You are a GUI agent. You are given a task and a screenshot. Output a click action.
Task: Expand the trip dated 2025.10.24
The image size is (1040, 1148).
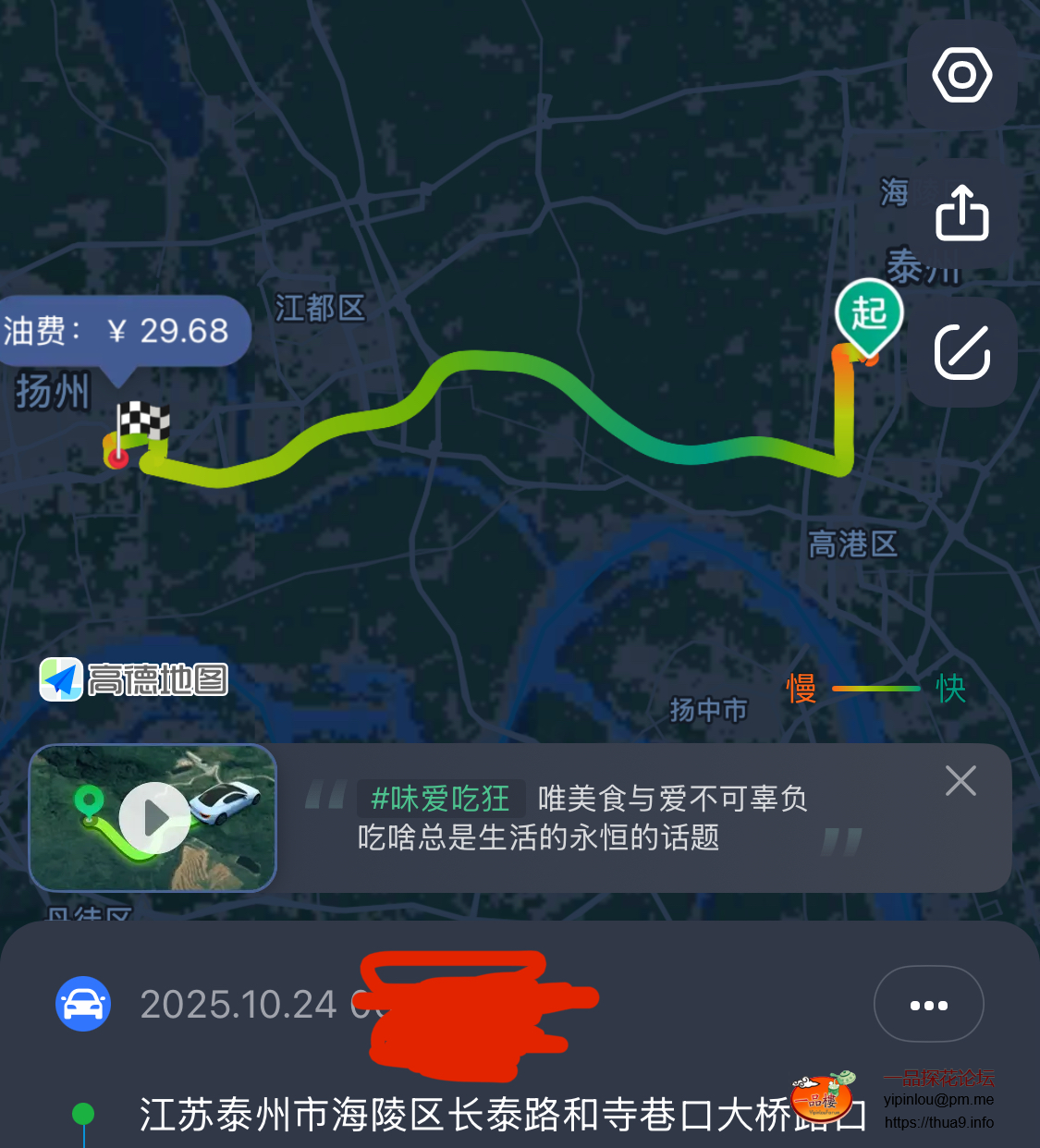pyautogui.click(x=239, y=1004)
